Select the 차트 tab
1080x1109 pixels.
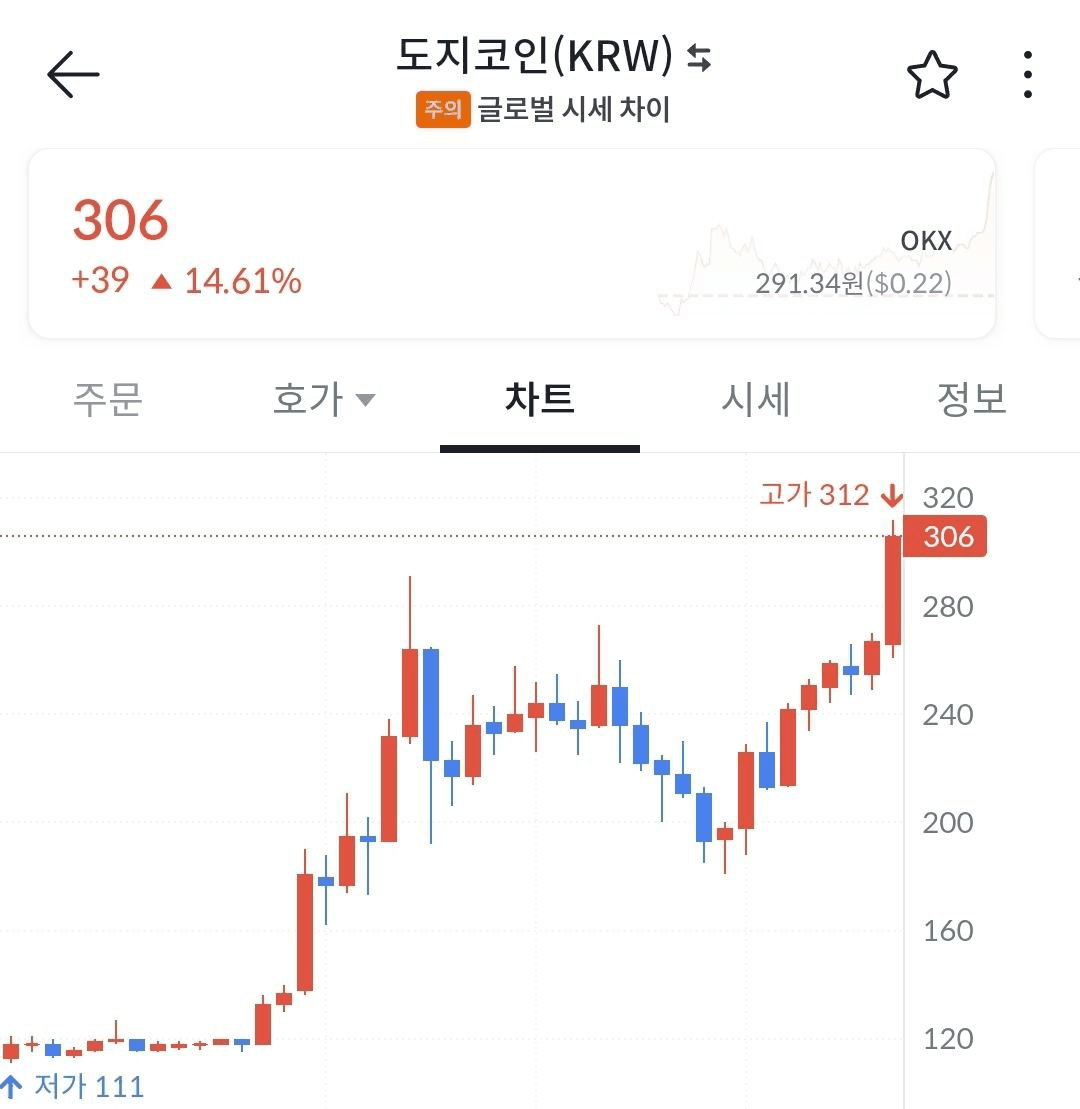click(539, 400)
